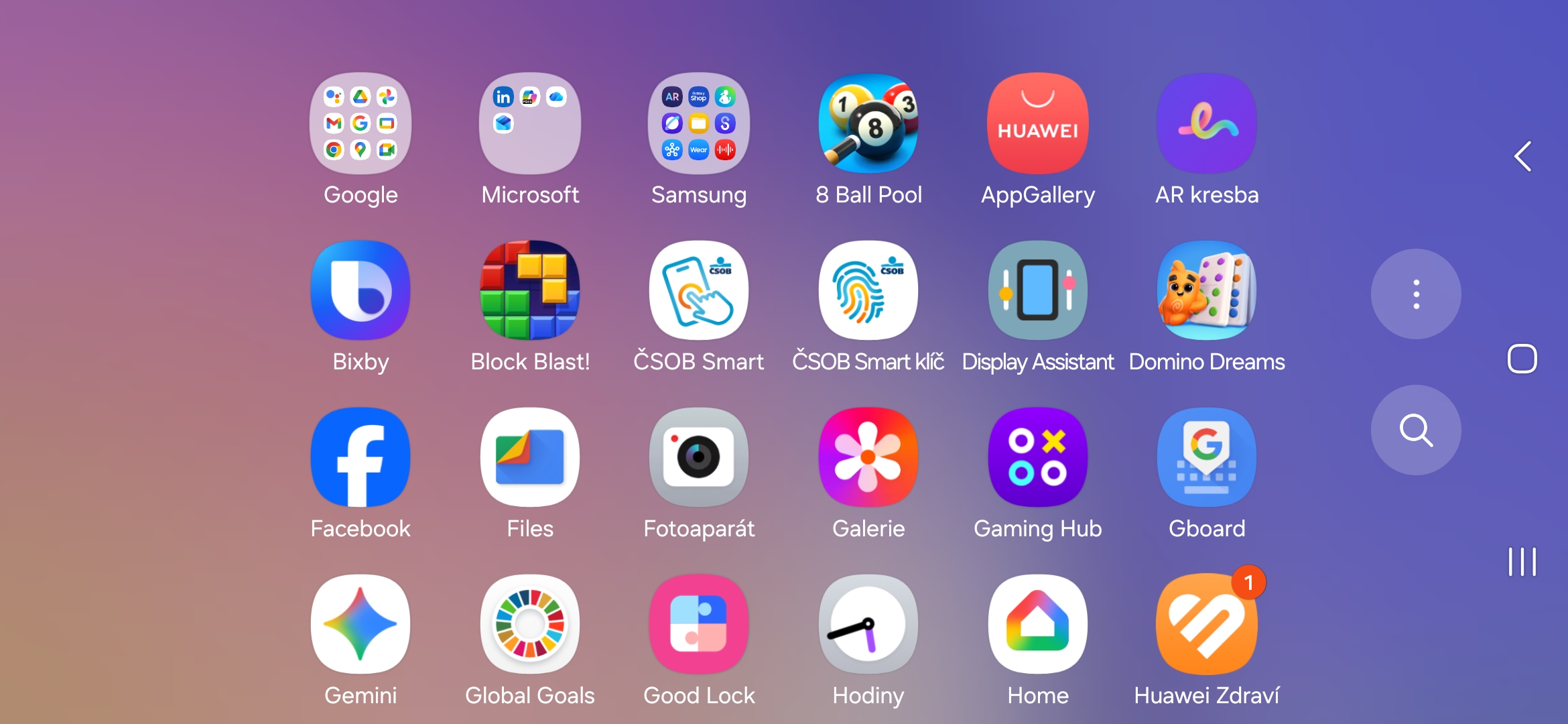Open the Fotoaparát camera app
Screen dimensions: 1568x724
[699, 457]
